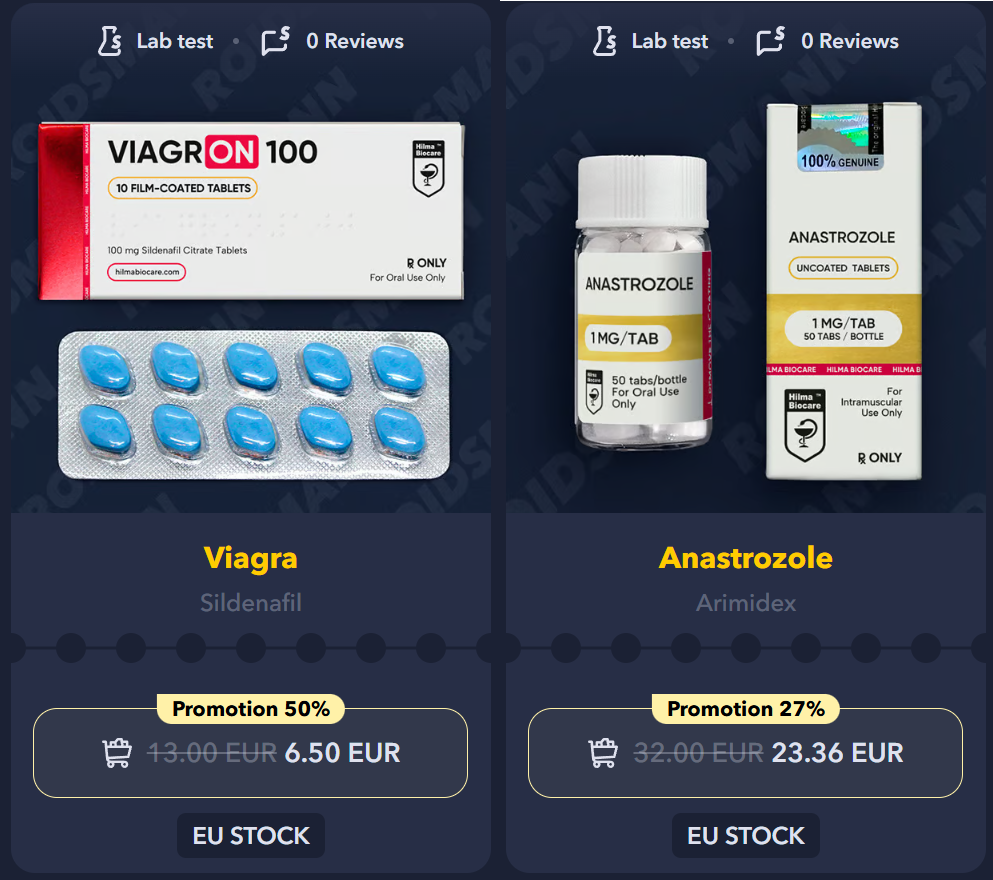The width and height of the screenshot is (993, 880).
Task: Open the 0 Reviews link for Viagra
Action: [x=333, y=41]
